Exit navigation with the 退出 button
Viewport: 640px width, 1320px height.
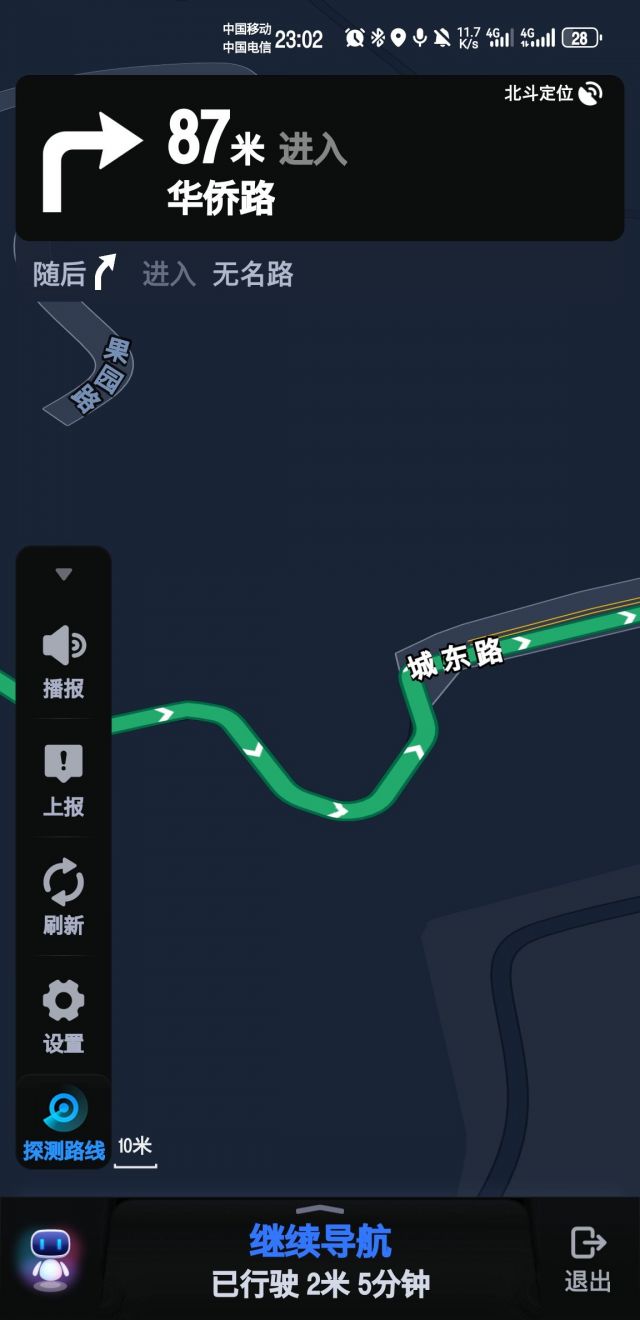click(x=587, y=1258)
